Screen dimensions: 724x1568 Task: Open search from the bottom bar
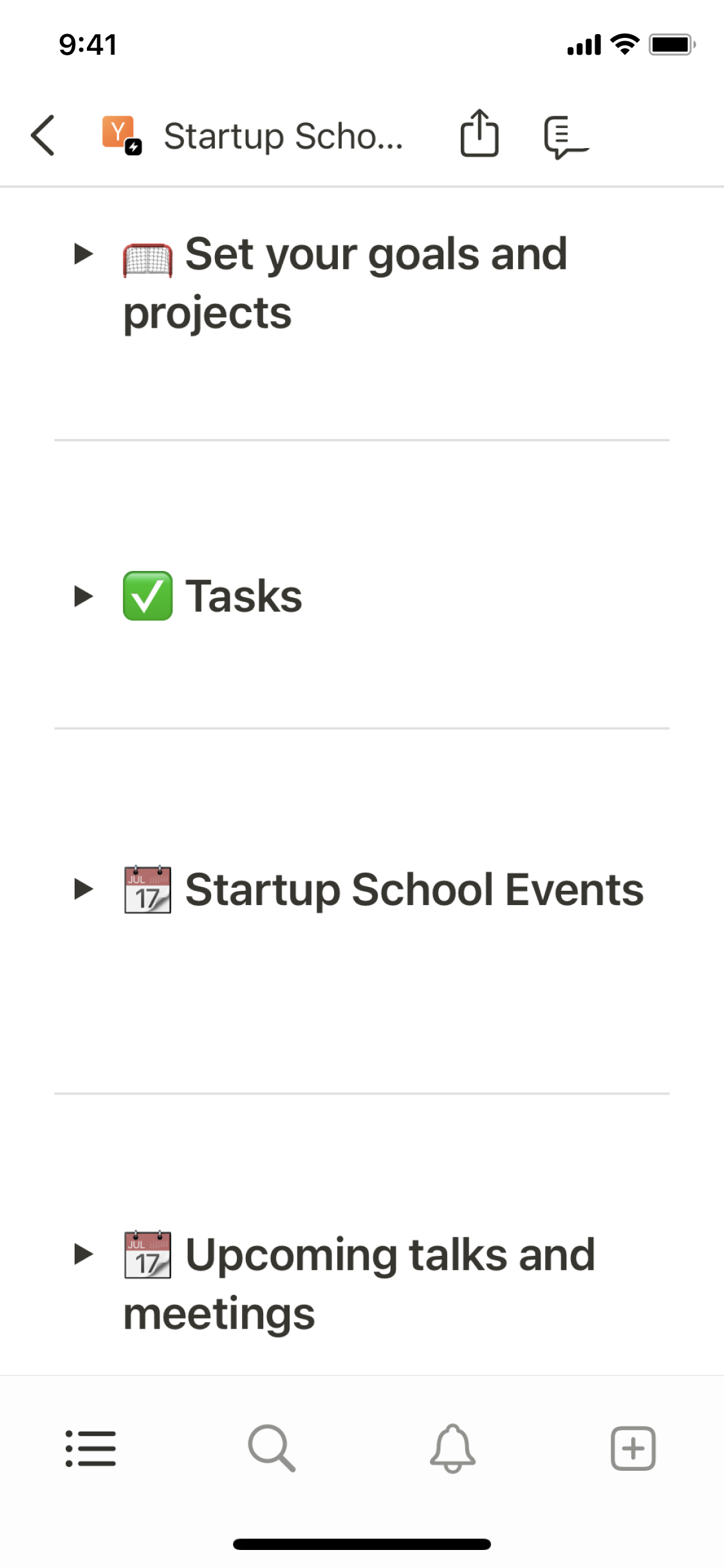(272, 1448)
